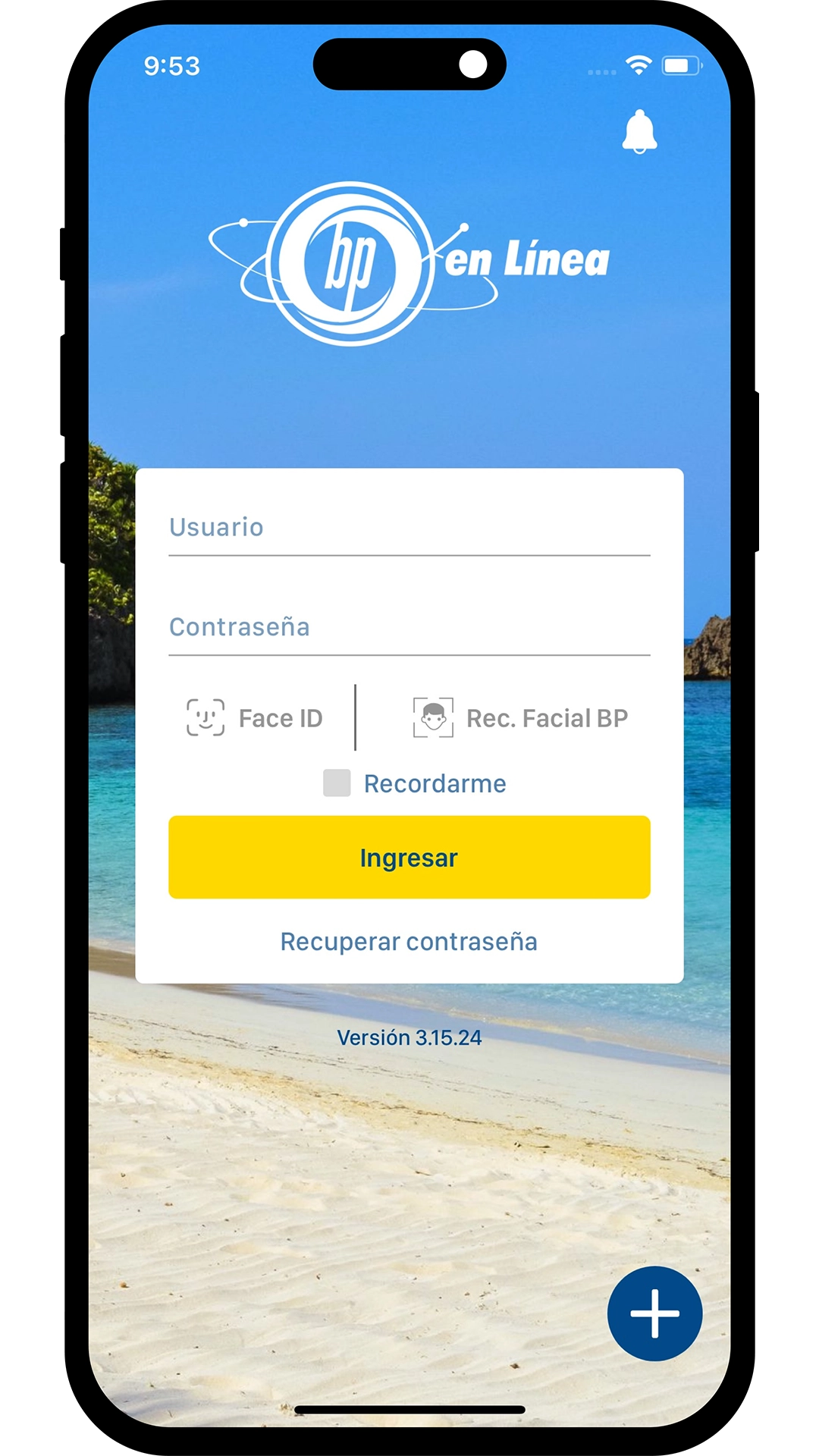Check the Recordarme box
The image size is (819, 1456).
coord(337,783)
